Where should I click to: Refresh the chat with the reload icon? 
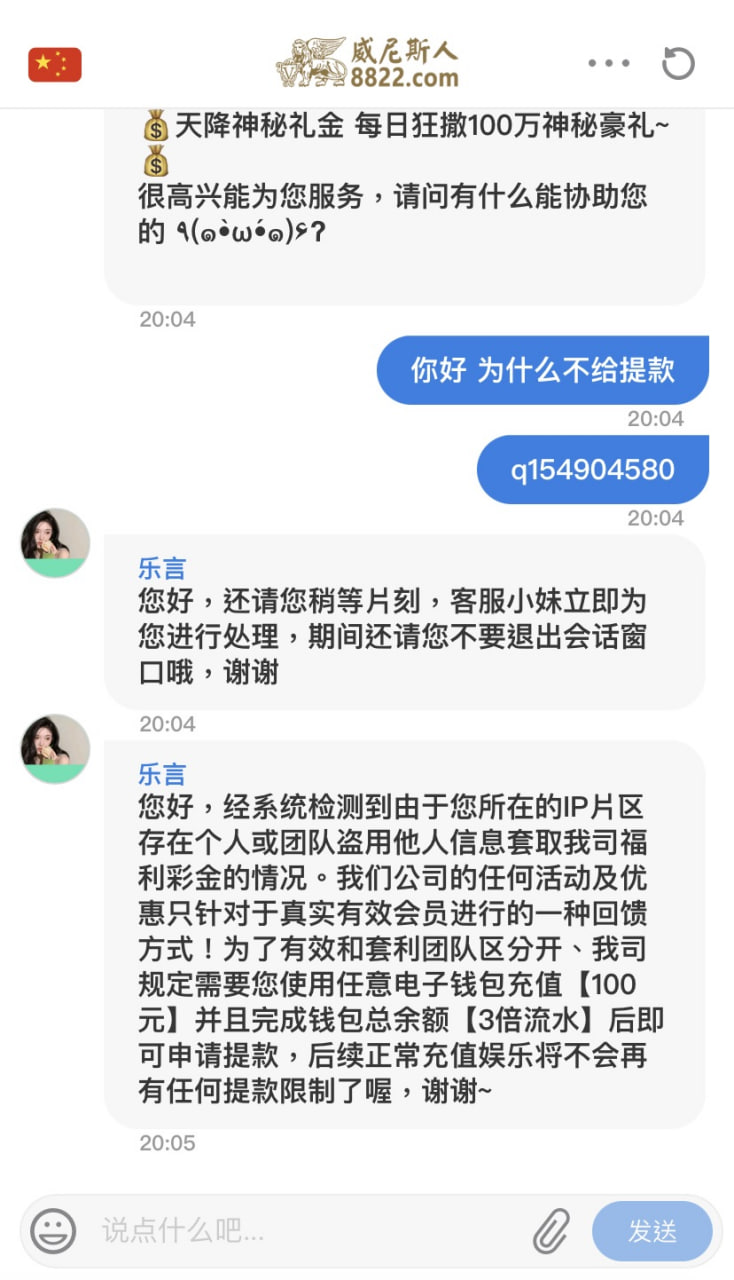point(678,63)
